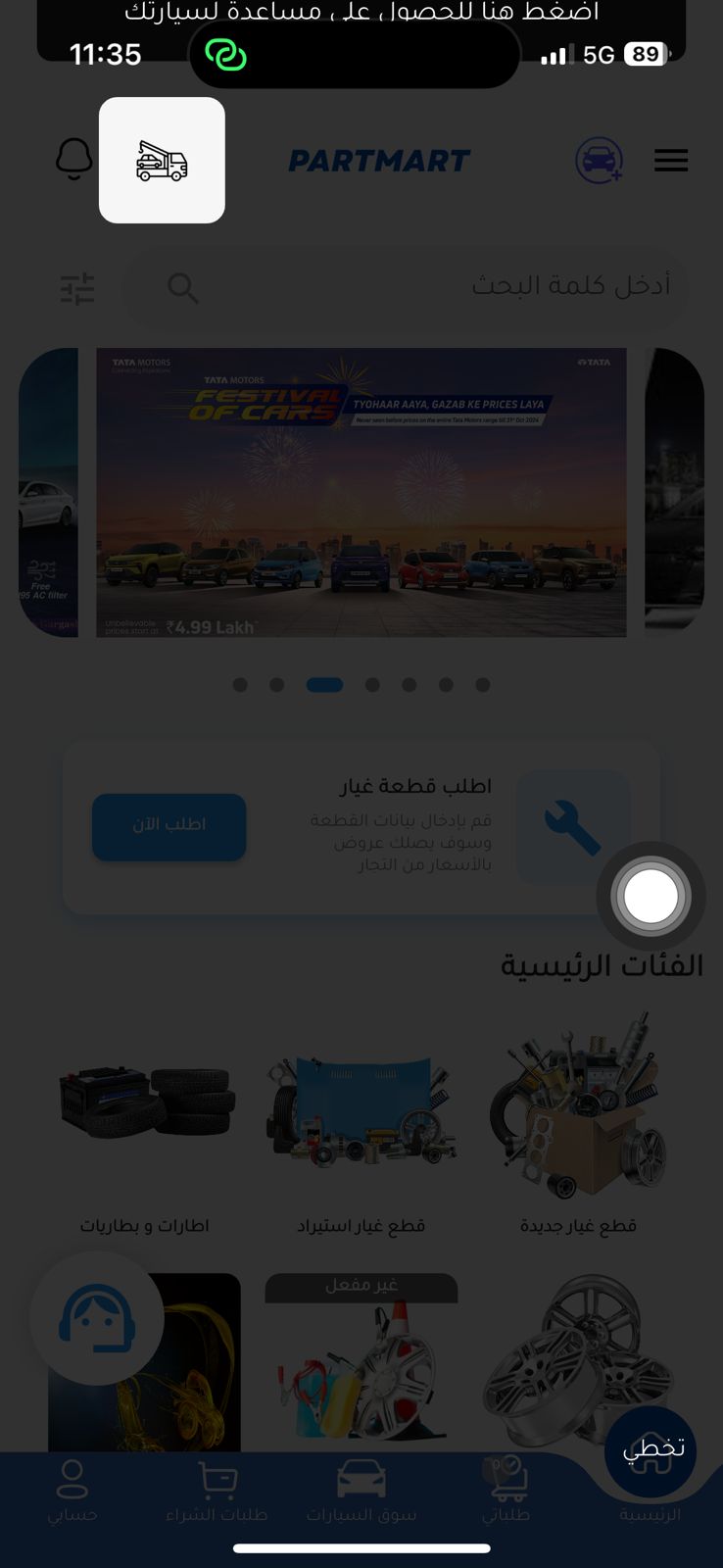Open the hamburger menu
The width and height of the screenshot is (723, 1568).
pyautogui.click(x=671, y=161)
